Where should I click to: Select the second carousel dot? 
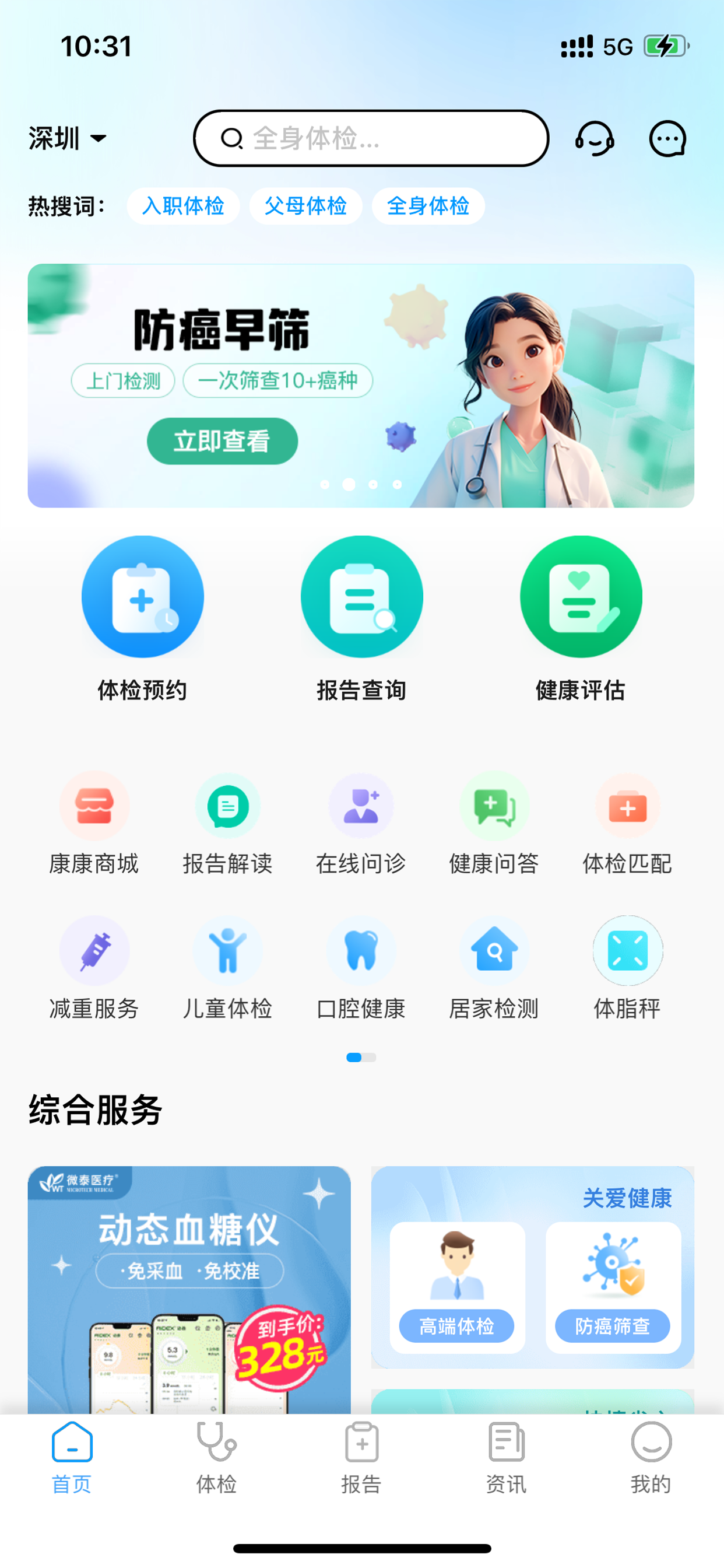point(348,485)
